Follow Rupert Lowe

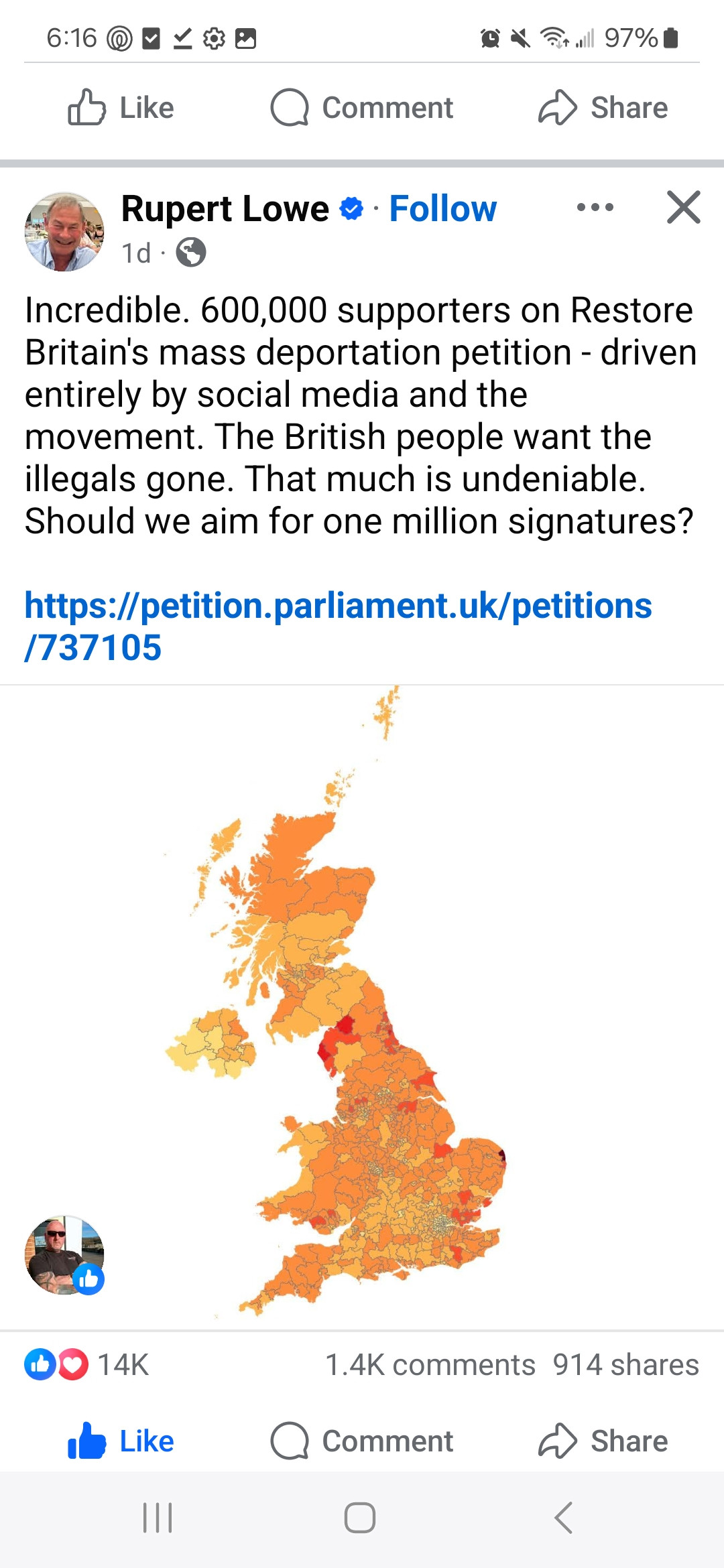point(442,208)
